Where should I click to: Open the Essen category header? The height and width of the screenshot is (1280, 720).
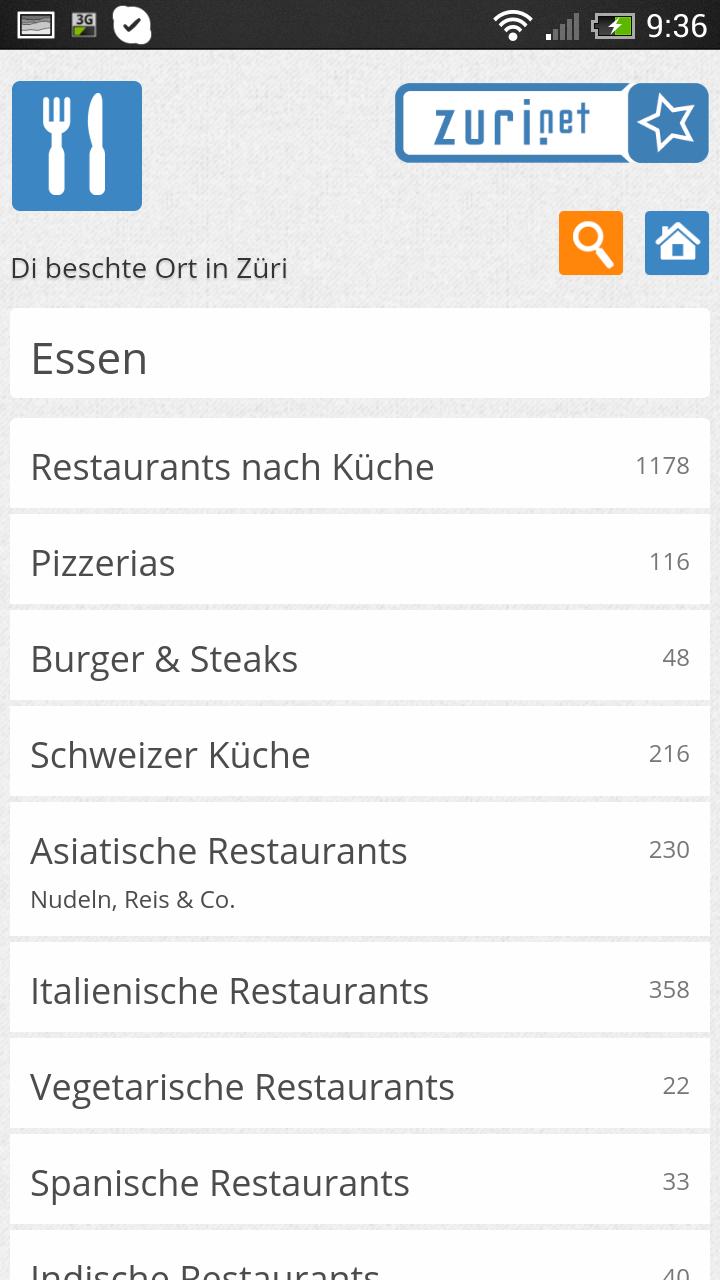click(360, 356)
